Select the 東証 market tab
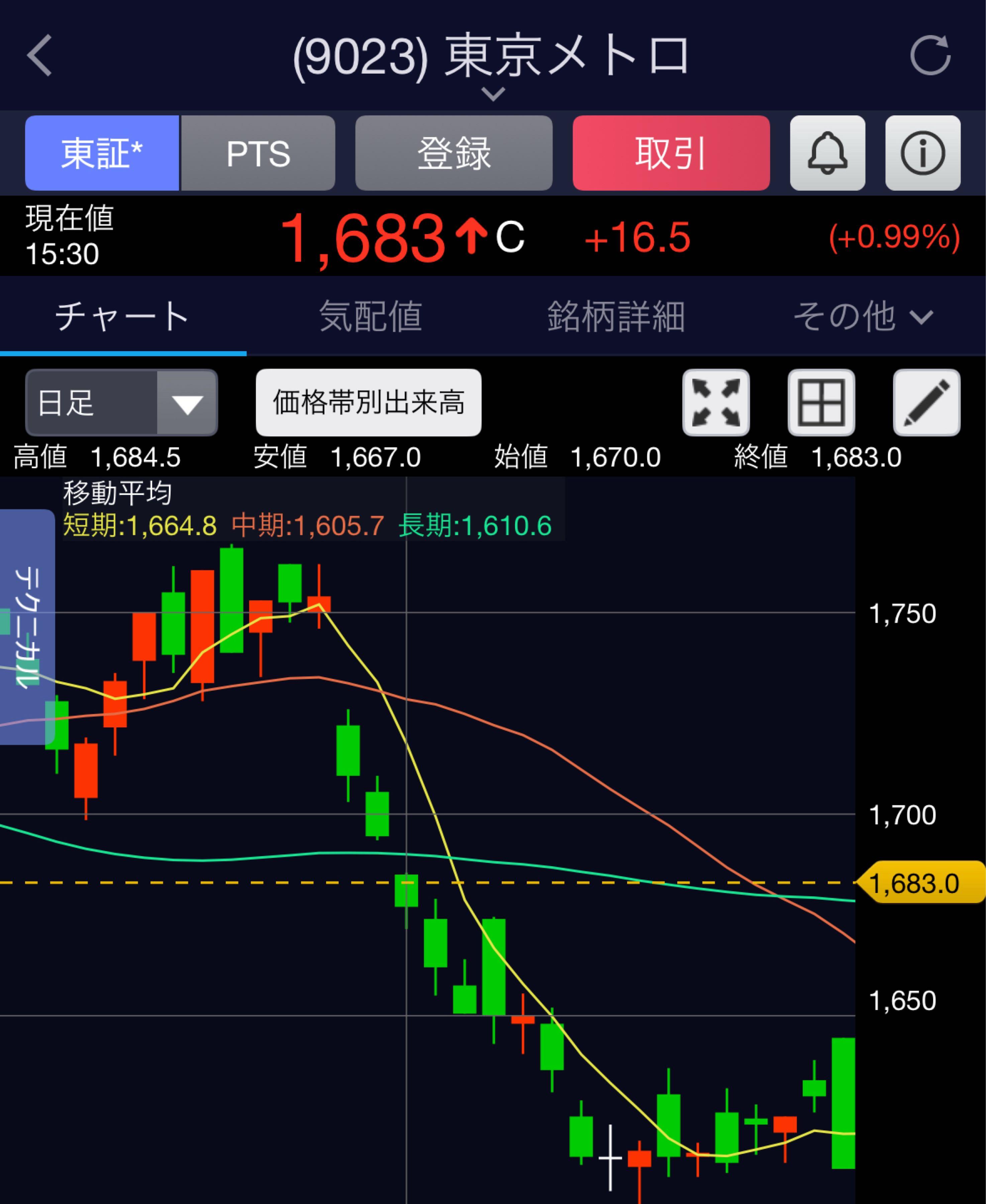 [x=102, y=153]
